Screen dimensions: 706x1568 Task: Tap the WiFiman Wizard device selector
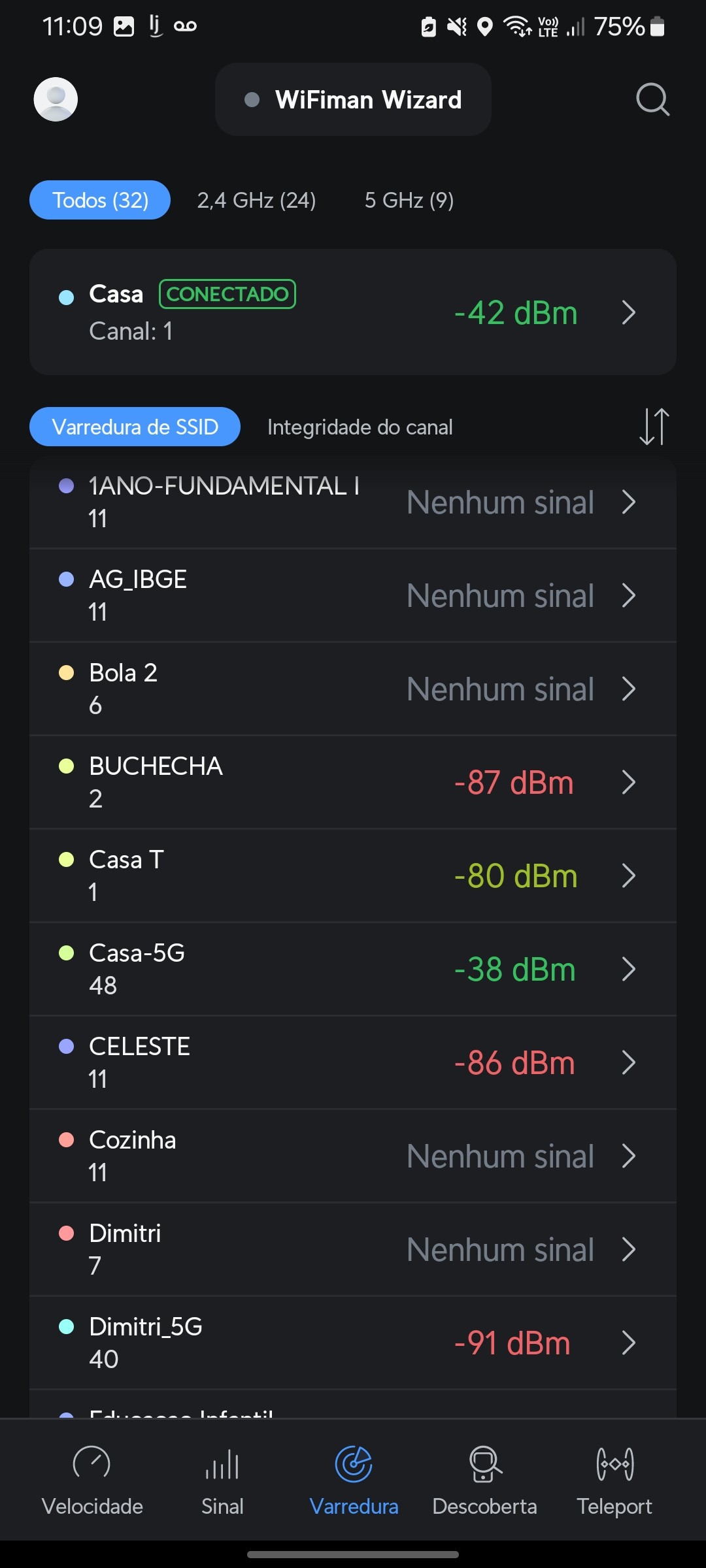coord(353,99)
